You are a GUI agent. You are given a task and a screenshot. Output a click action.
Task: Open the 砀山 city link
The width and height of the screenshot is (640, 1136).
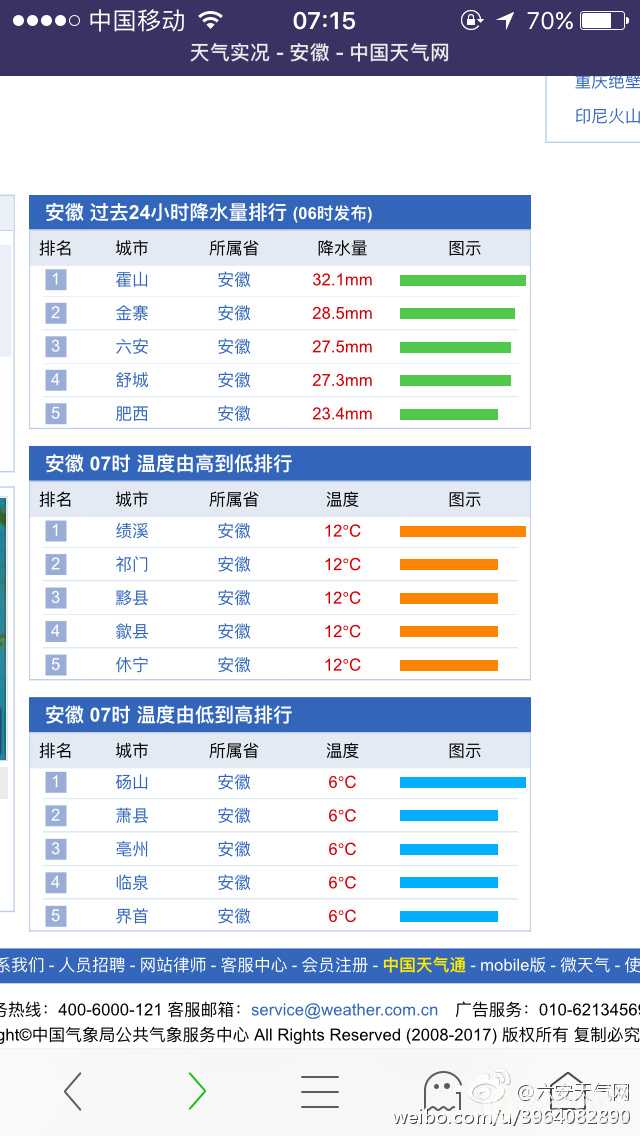click(x=132, y=782)
